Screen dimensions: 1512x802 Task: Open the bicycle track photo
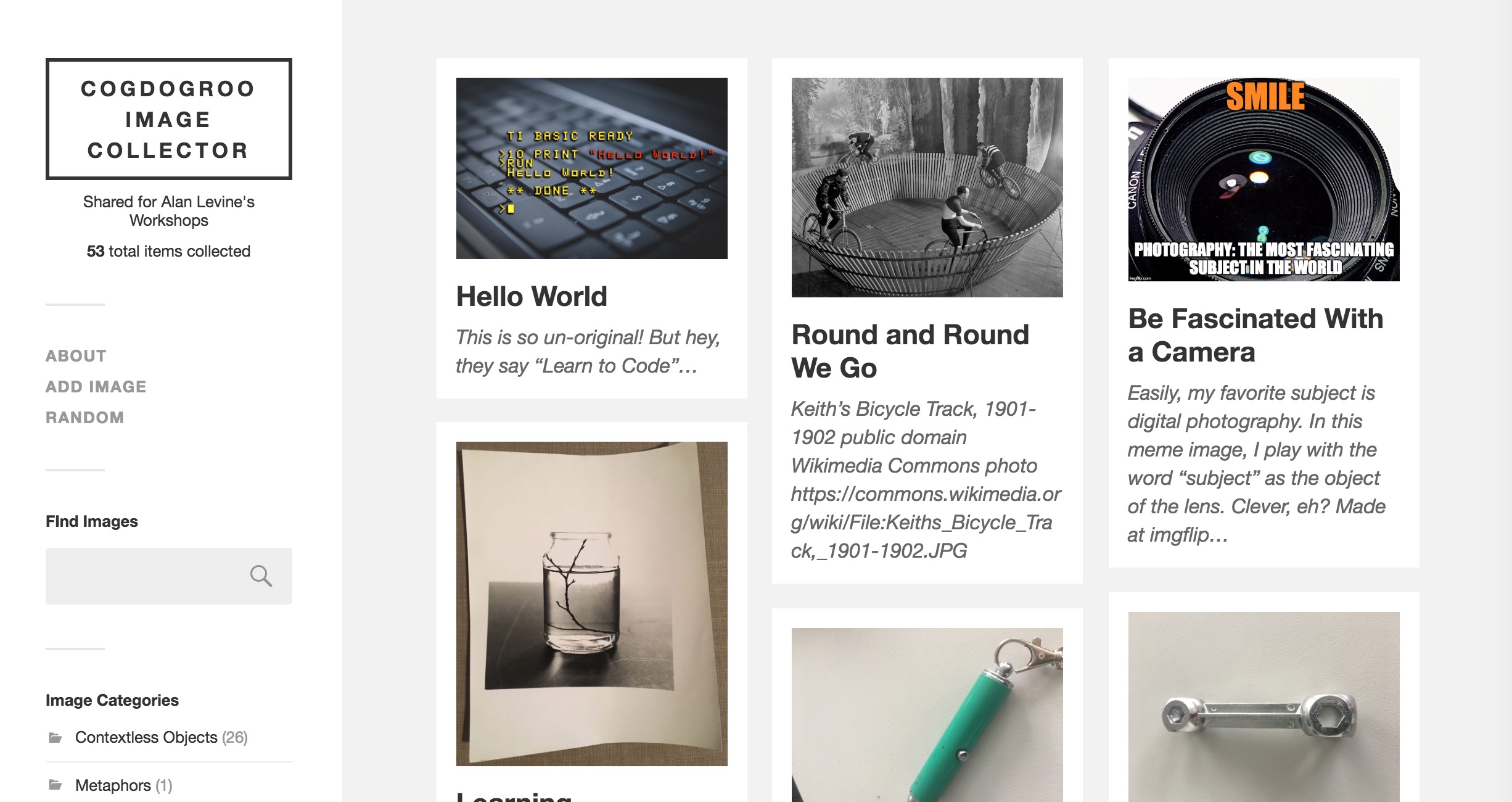pos(927,187)
